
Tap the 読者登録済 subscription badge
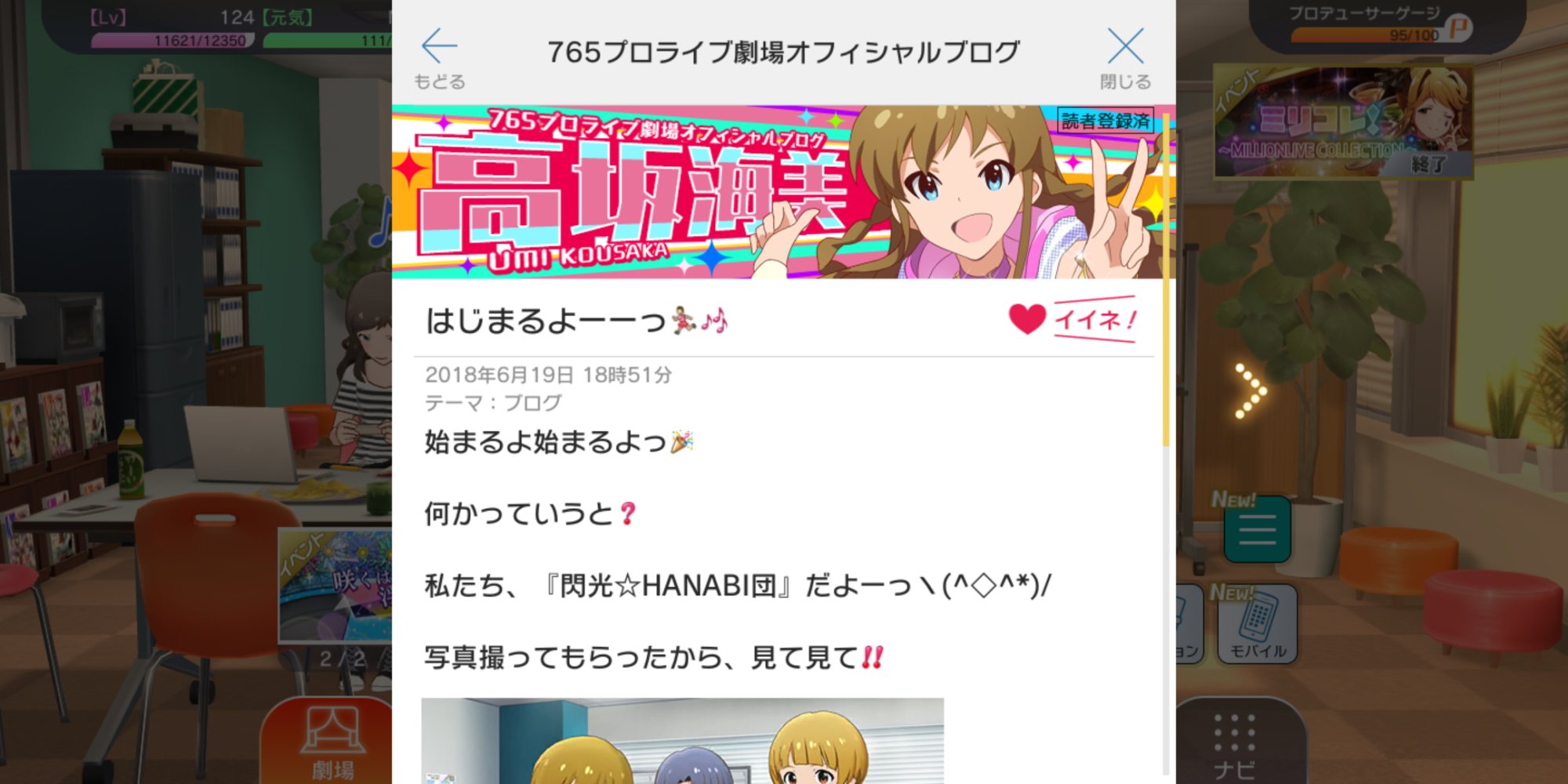1105,121
